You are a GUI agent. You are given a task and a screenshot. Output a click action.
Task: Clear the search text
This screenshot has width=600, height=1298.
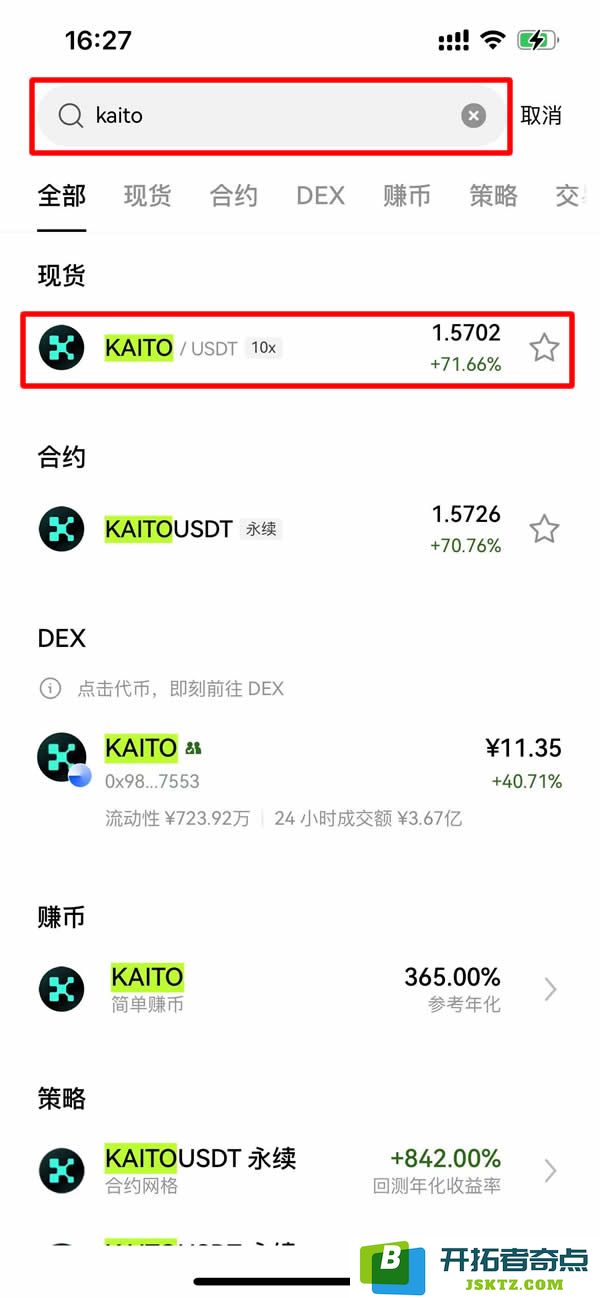(473, 116)
